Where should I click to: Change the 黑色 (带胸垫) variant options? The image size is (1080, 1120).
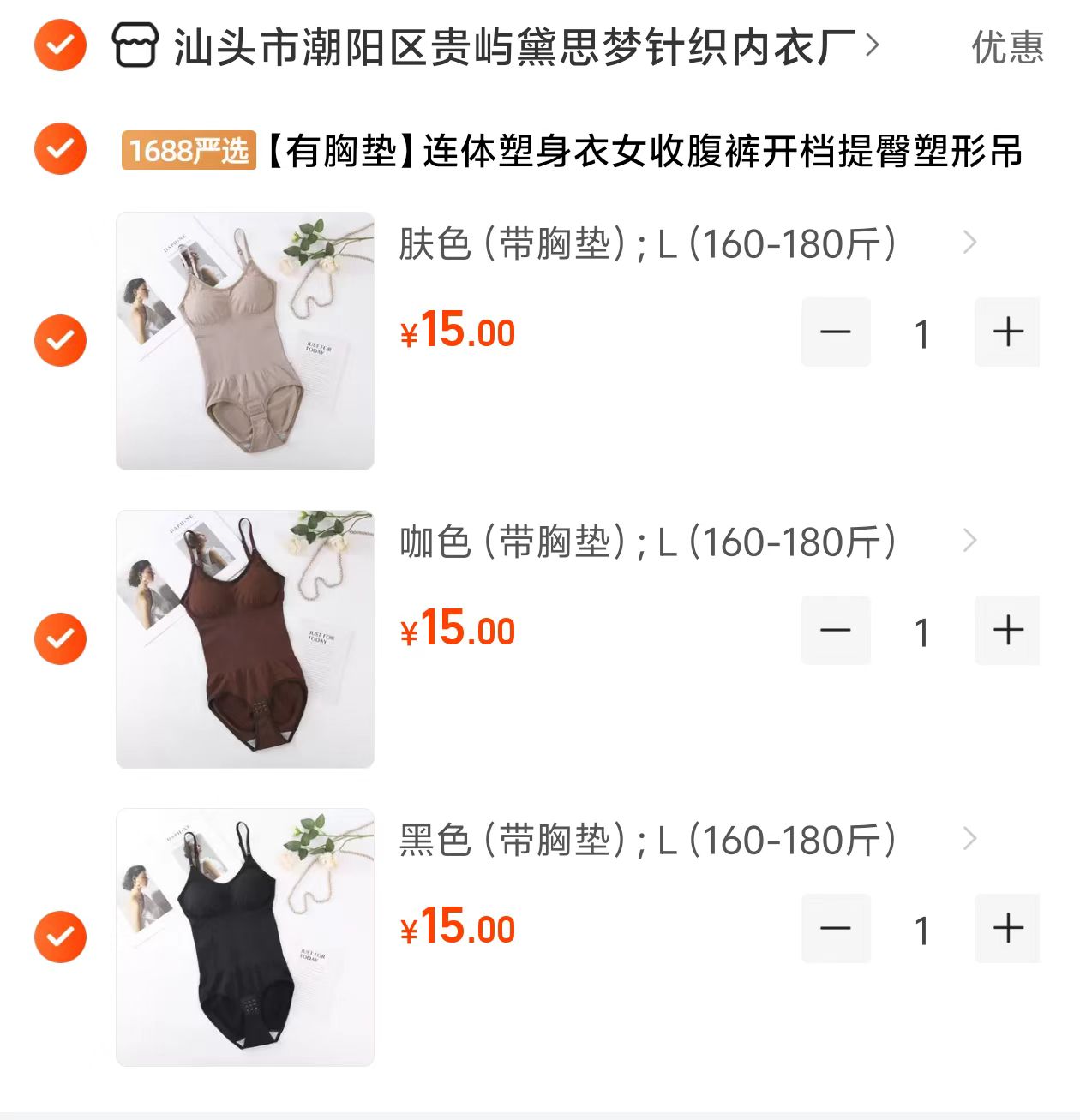click(x=686, y=840)
